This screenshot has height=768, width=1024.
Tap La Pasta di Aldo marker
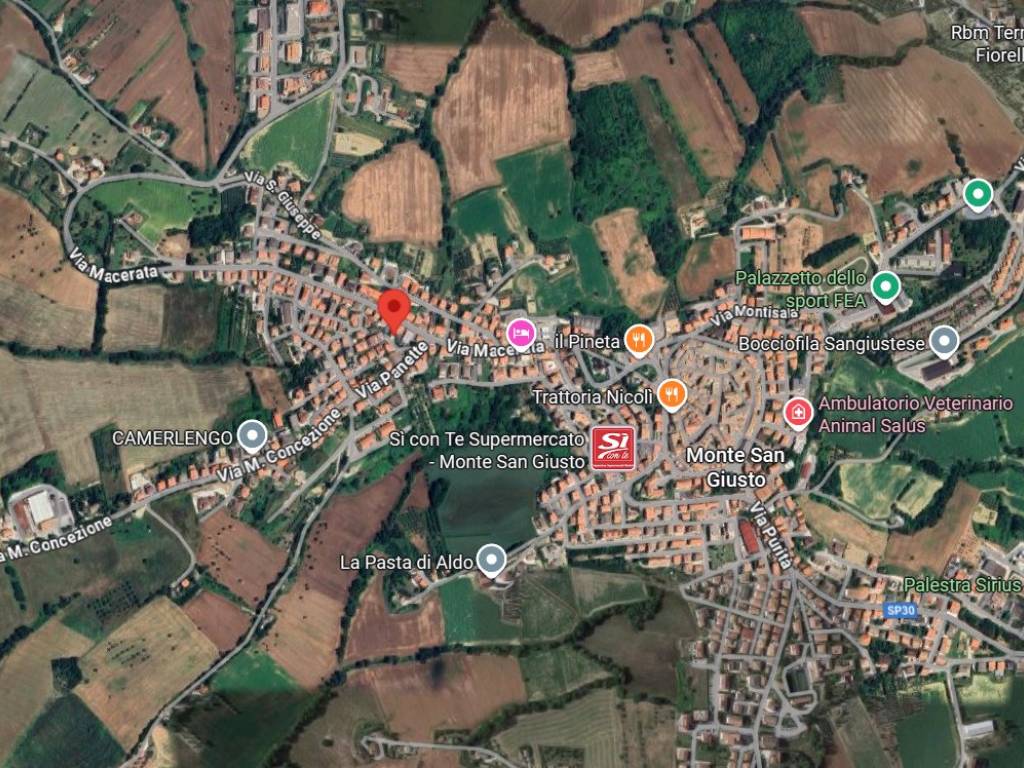coord(490,559)
